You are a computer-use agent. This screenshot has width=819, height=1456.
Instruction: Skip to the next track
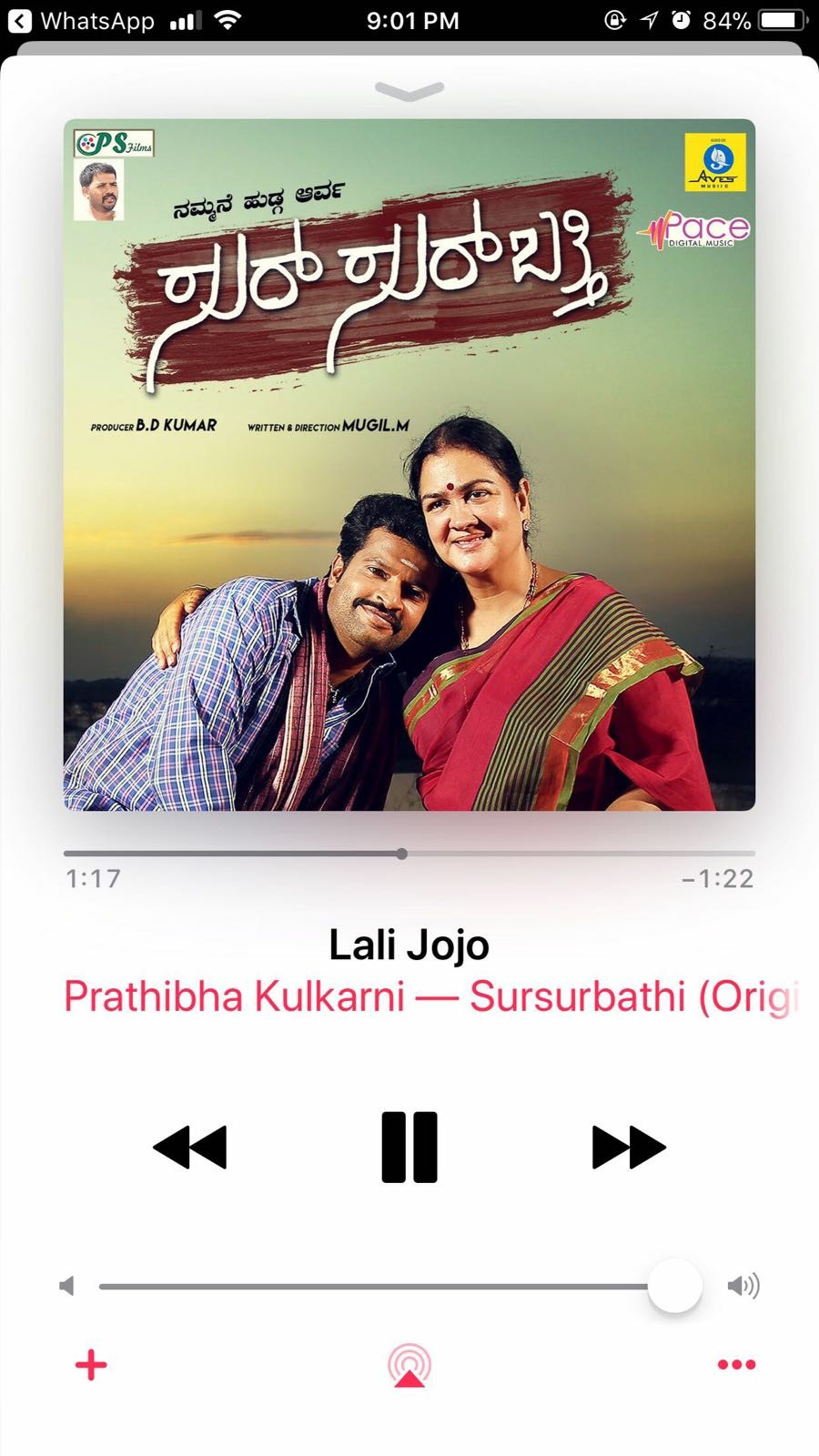[629, 1147]
